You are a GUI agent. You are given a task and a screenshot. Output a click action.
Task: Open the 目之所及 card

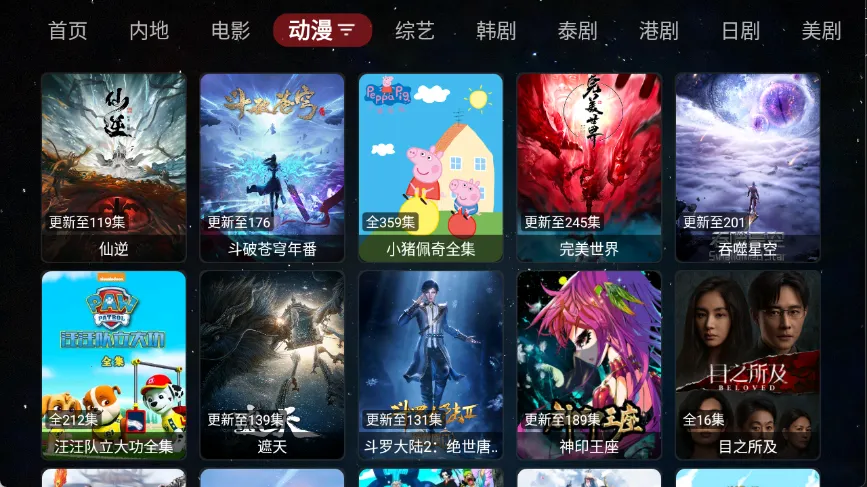pyautogui.click(x=748, y=363)
